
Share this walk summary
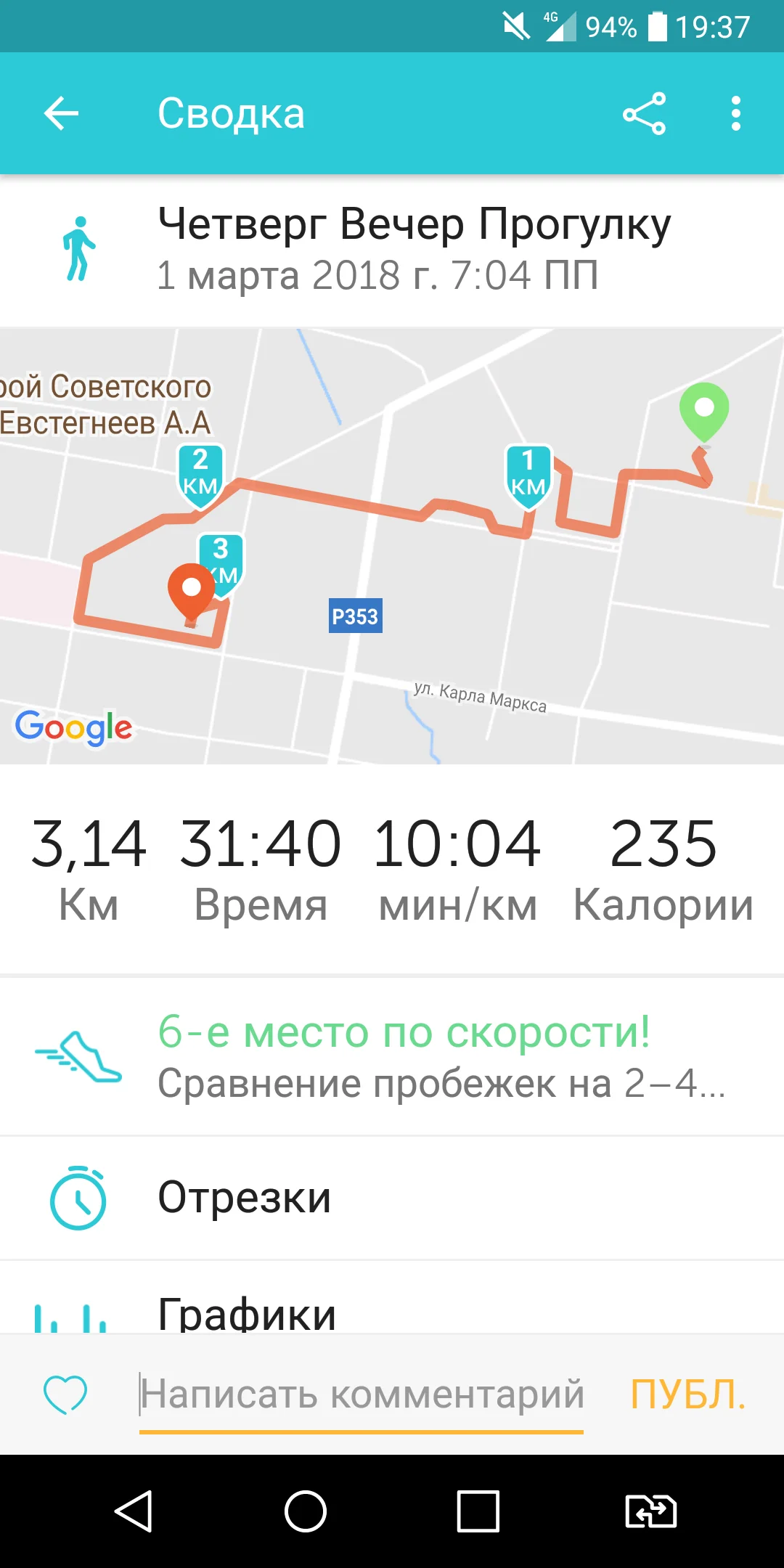(644, 113)
